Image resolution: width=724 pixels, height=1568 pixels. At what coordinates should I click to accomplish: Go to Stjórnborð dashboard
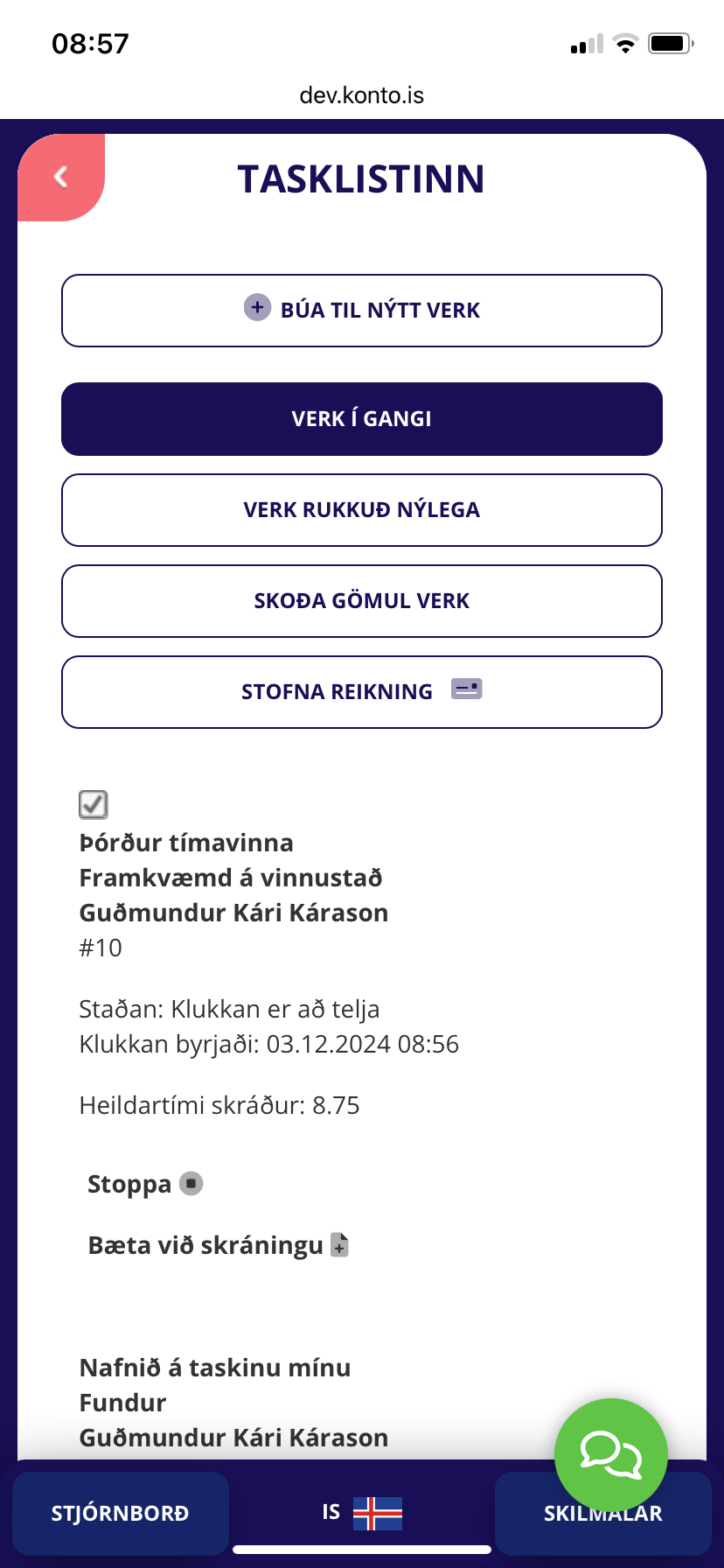coord(121,1513)
